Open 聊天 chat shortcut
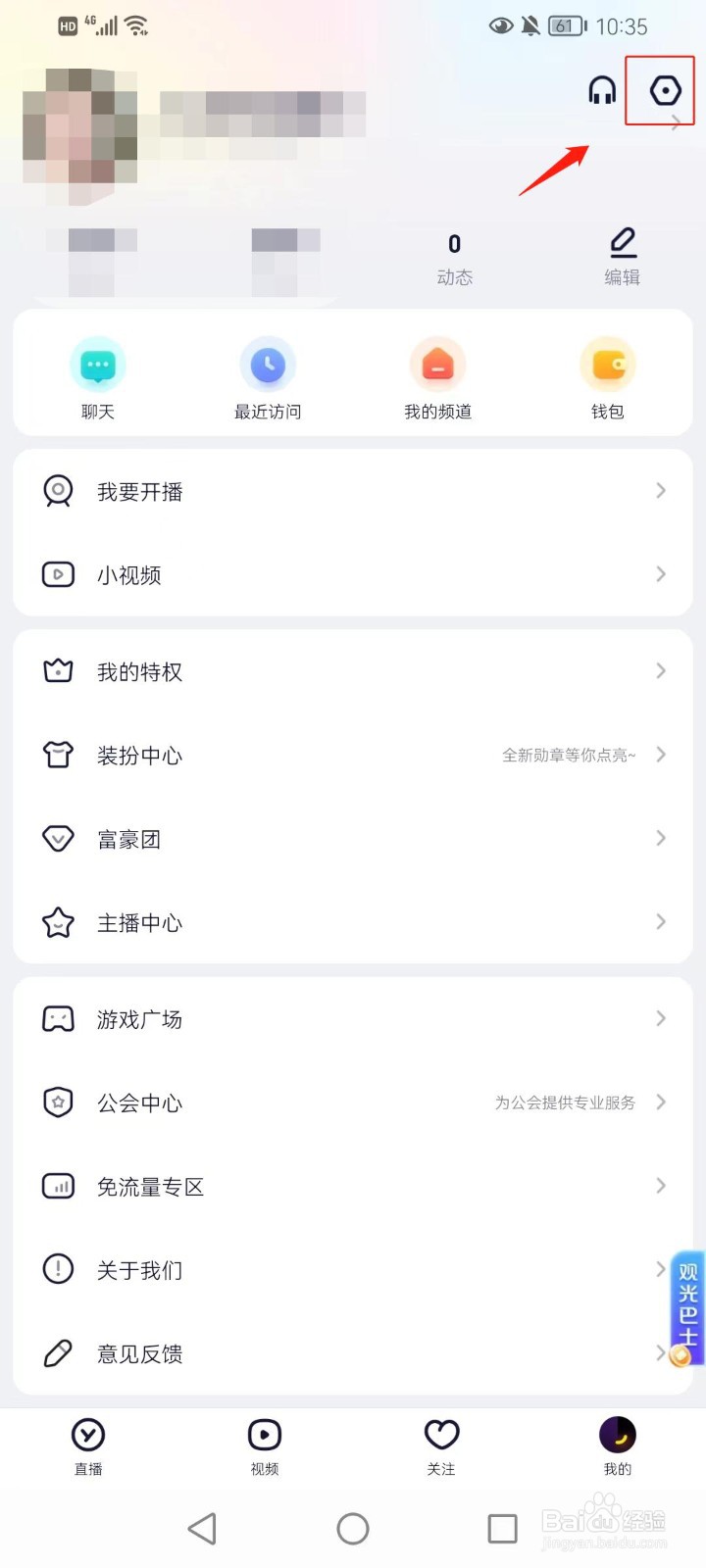Viewport: 706px width, 1568px height. click(x=98, y=378)
